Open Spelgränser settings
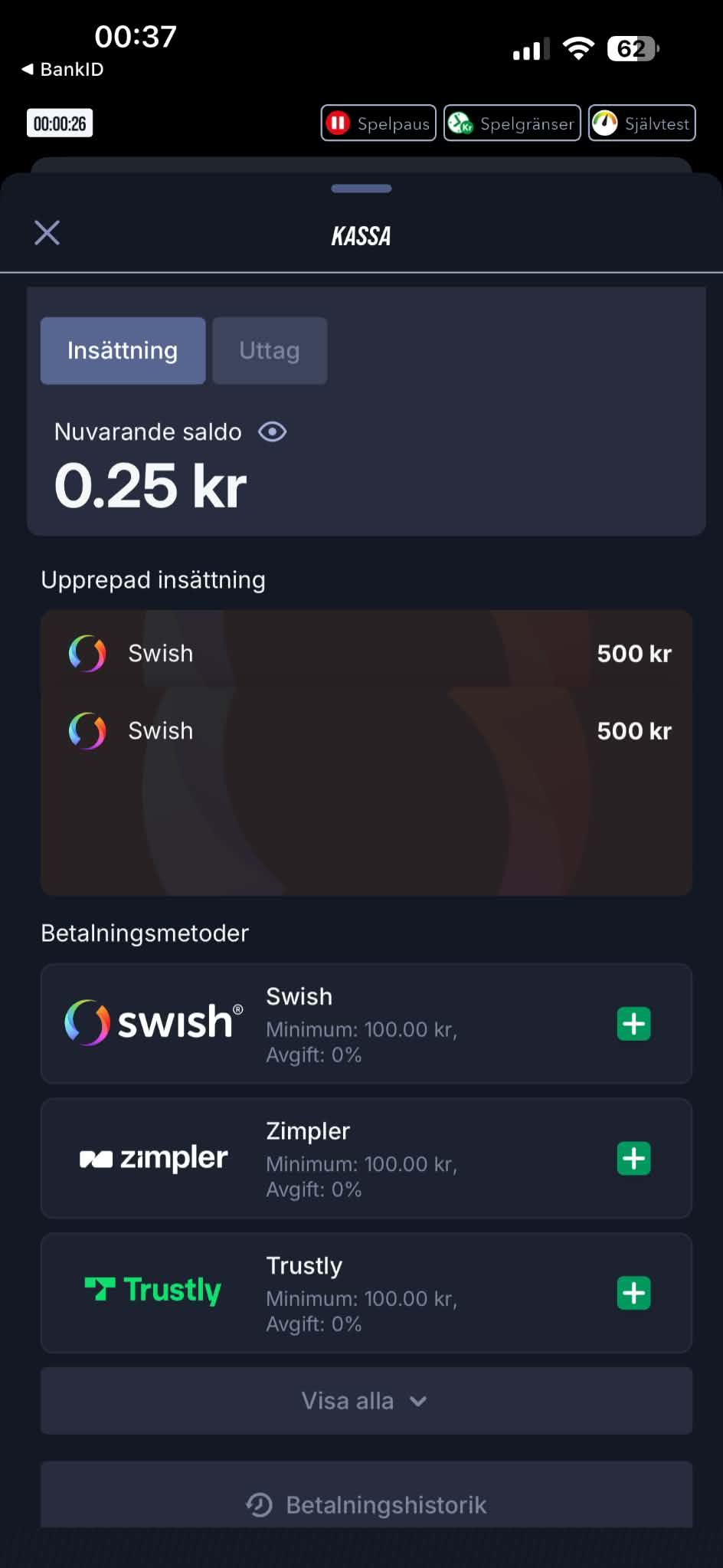Image resolution: width=723 pixels, height=1568 pixels. click(x=512, y=123)
